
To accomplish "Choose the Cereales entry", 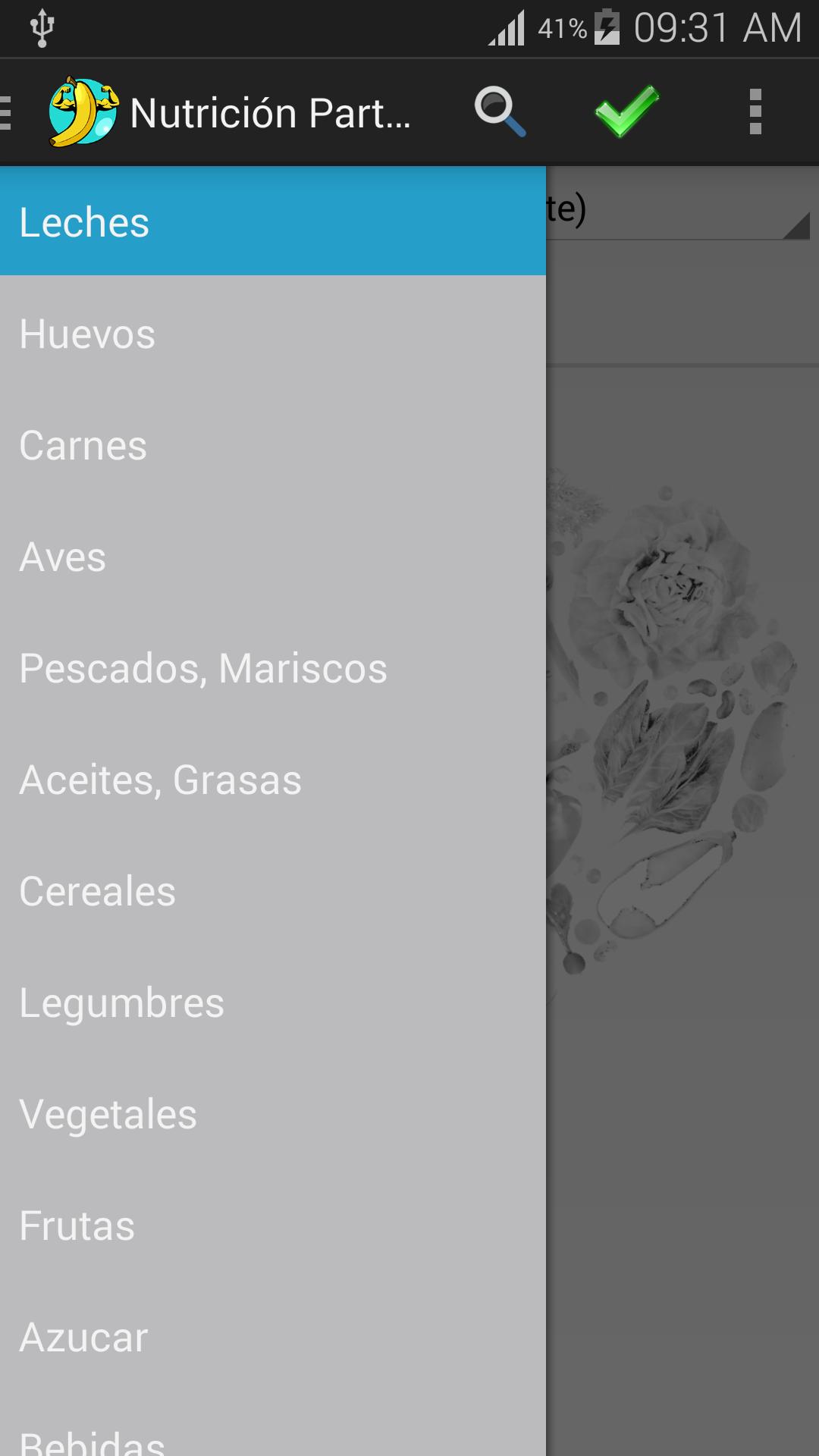I will tap(273, 891).
